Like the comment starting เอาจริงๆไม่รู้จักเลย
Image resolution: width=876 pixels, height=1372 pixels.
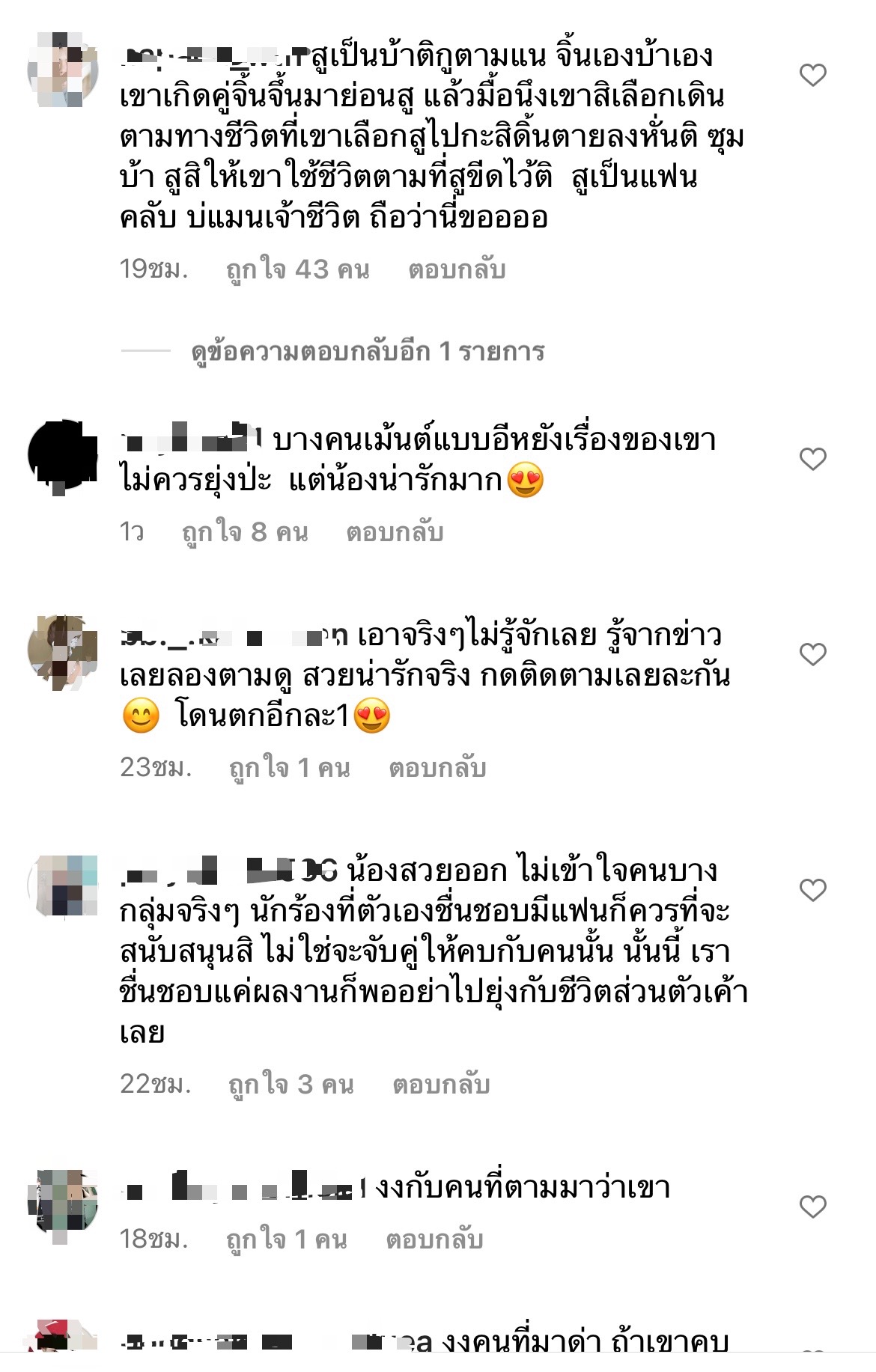click(x=812, y=654)
